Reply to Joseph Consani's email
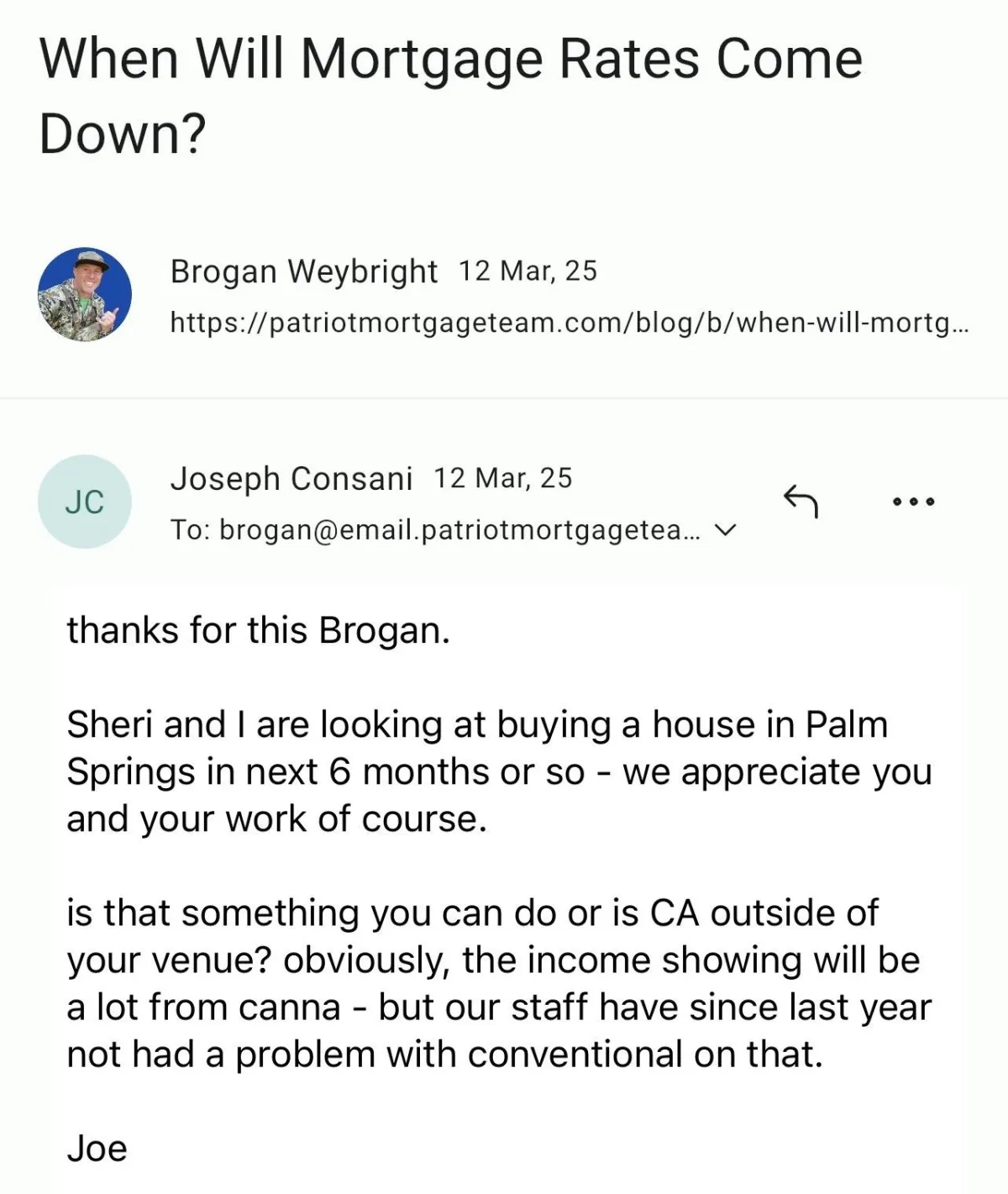The width and height of the screenshot is (1008, 1194). point(801,501)
